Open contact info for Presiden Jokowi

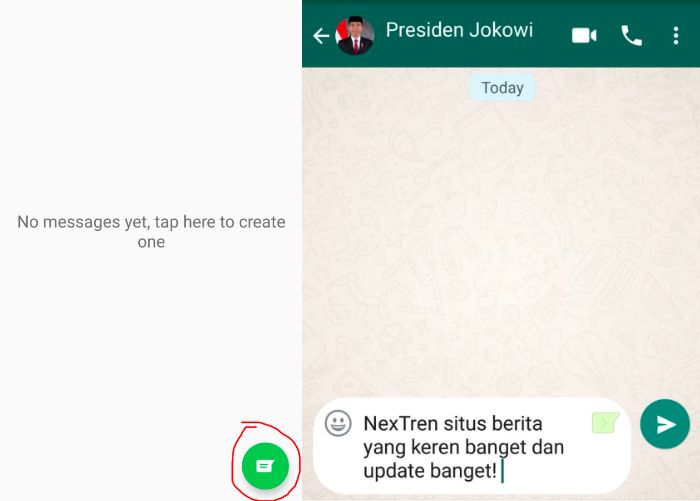[x=459, y=30]
